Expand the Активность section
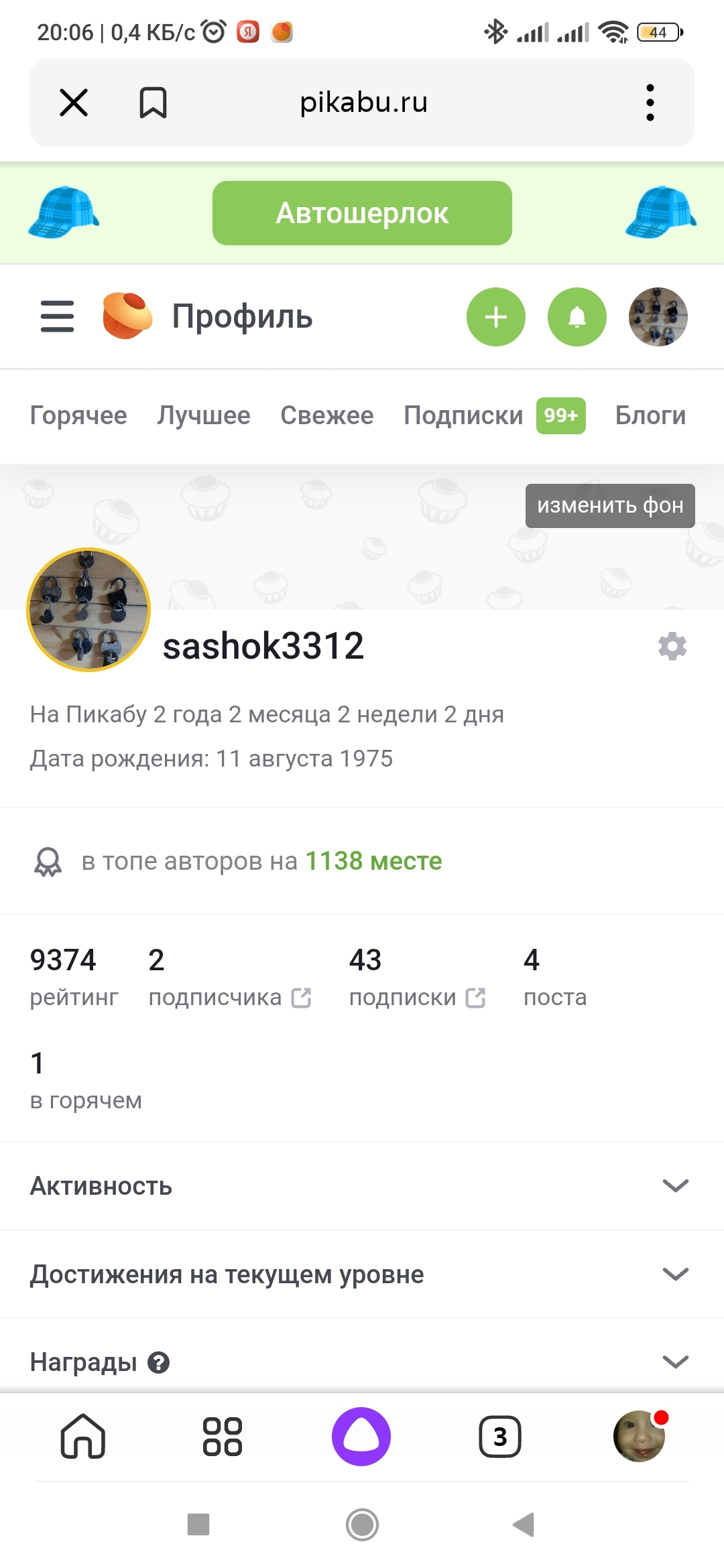Screen dimensions: 724x1568 tap(362, 1186)
